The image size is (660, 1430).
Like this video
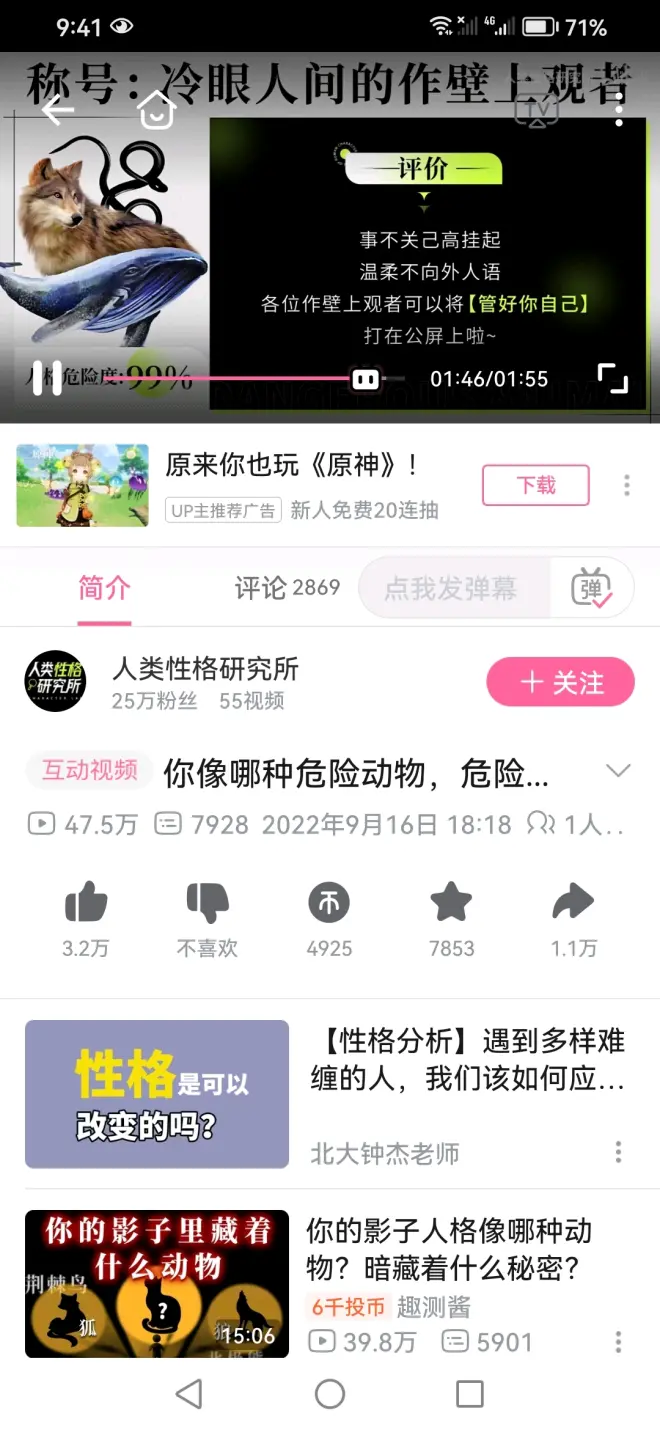(x=86, y=903)
